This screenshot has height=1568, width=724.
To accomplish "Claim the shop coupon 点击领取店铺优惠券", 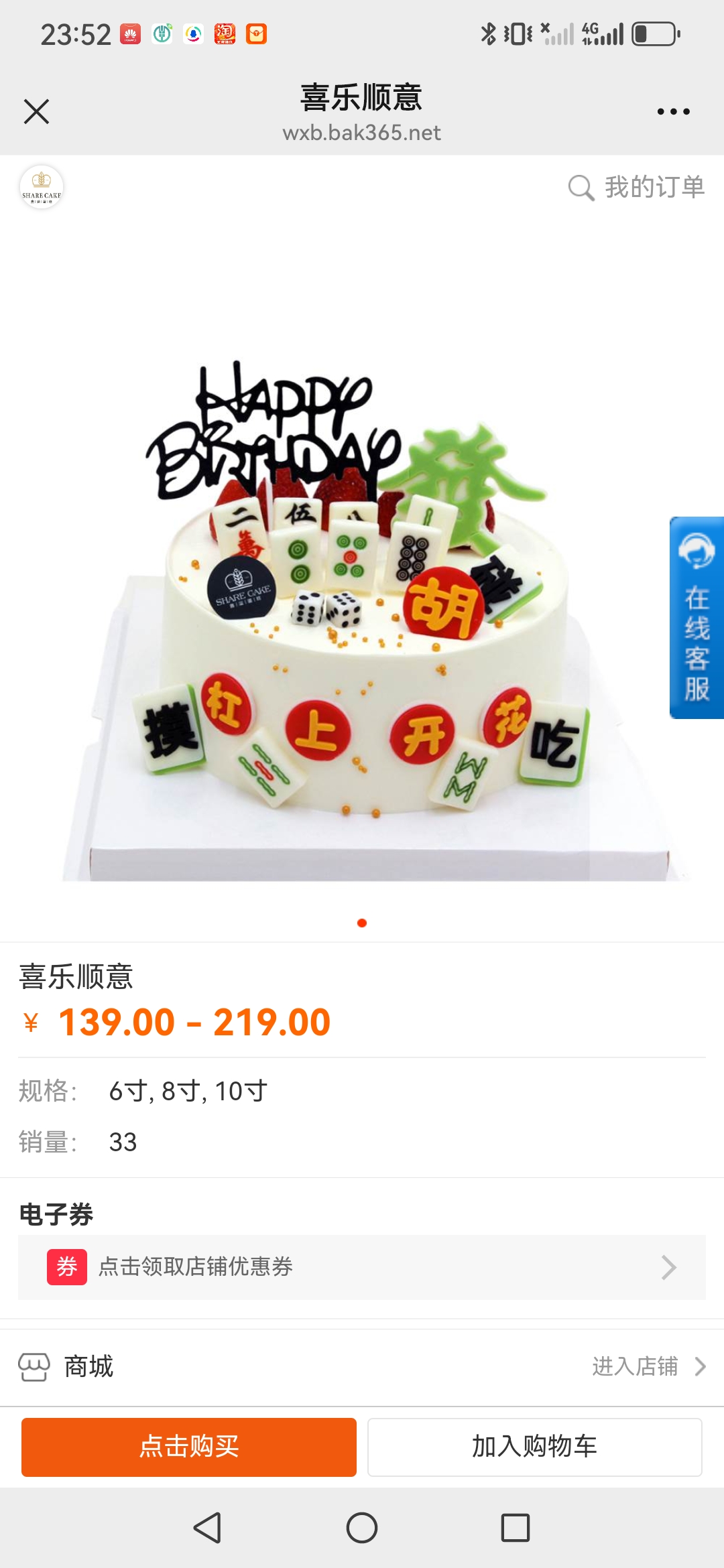I will (362, 1267).
